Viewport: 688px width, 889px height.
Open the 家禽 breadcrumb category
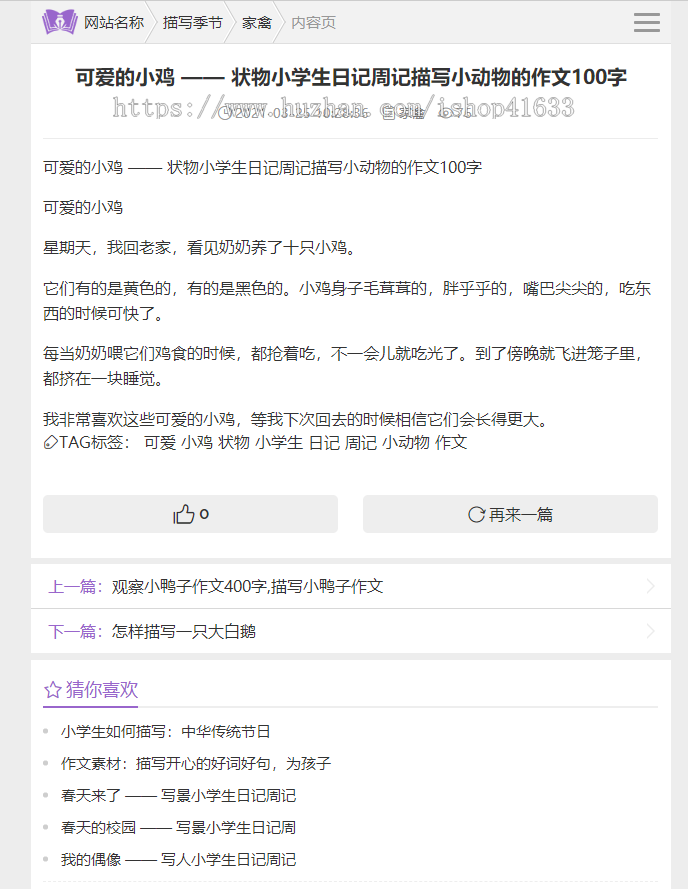(x=257, y=22)
